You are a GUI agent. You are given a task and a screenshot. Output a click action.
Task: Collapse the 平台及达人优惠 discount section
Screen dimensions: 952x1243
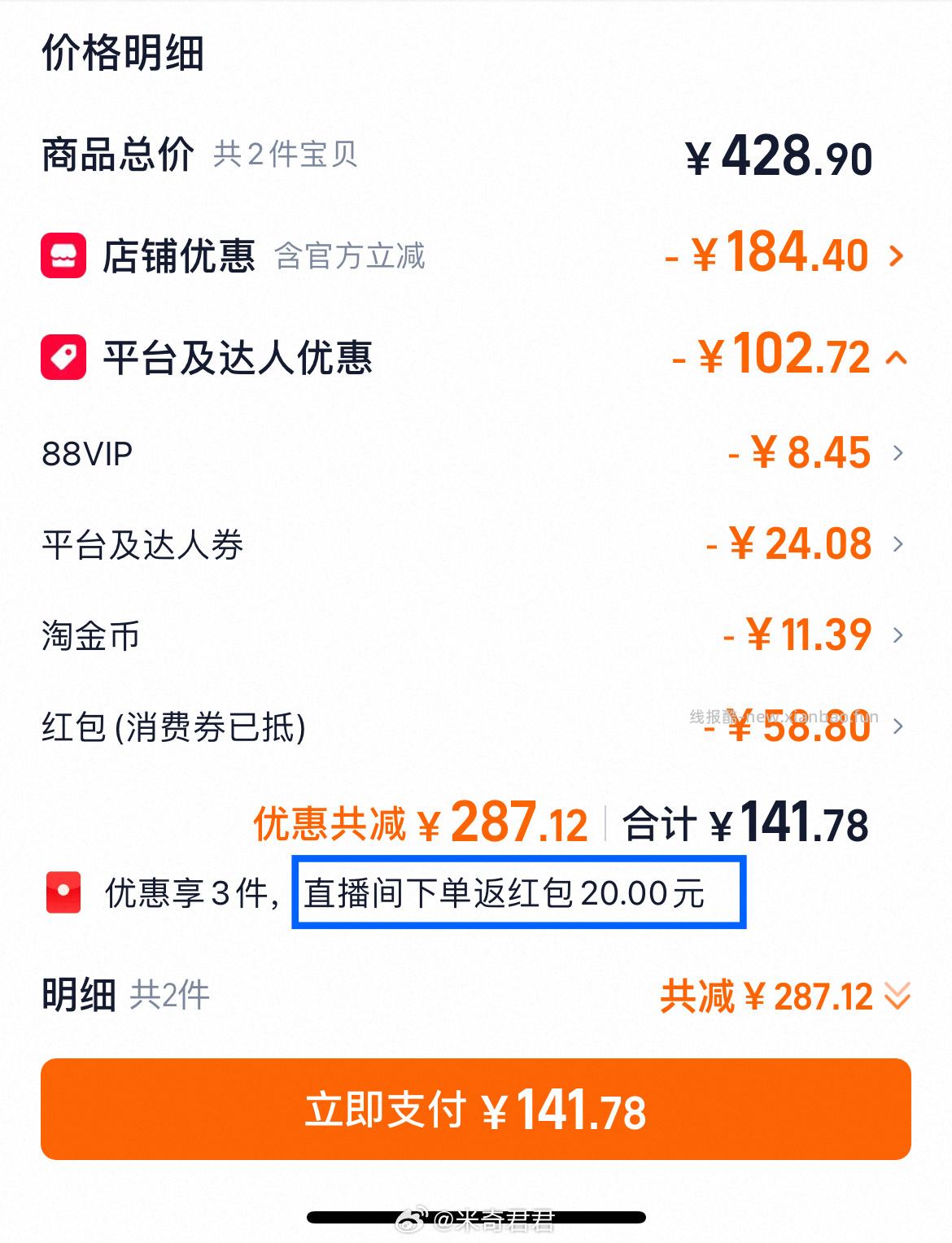coord(897,355)
